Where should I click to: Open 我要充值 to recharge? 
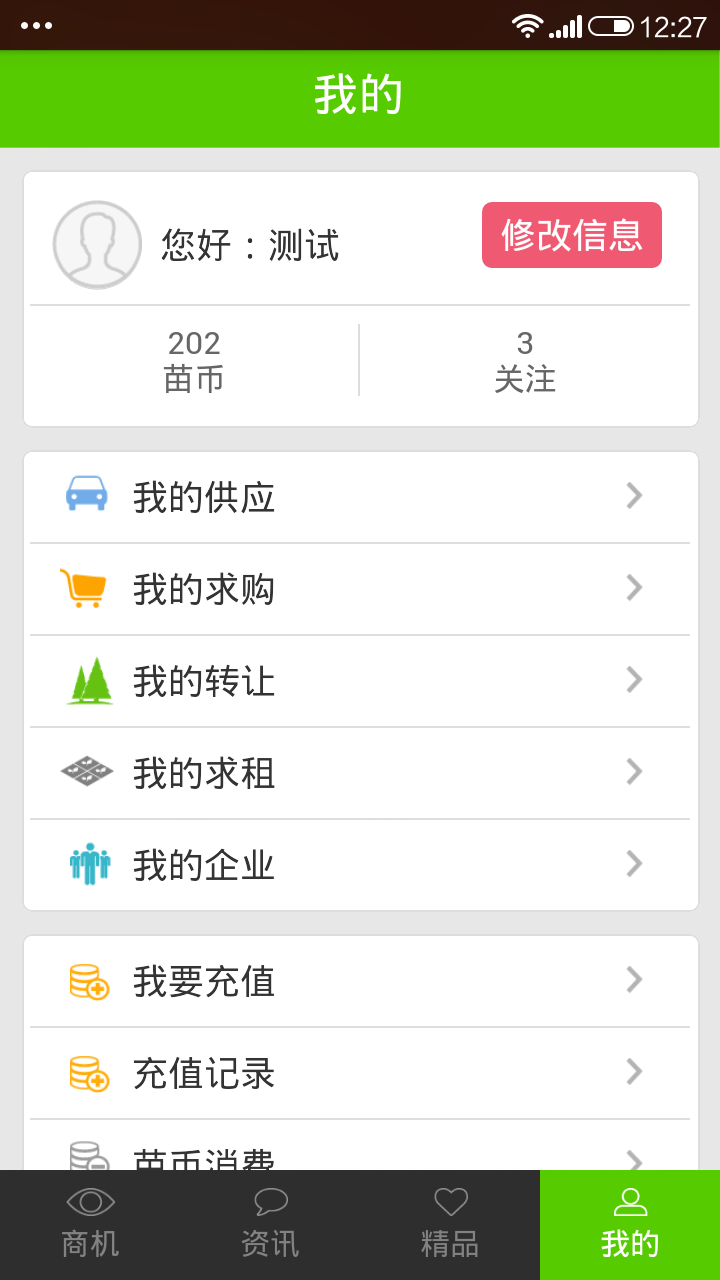pos(360,981)
